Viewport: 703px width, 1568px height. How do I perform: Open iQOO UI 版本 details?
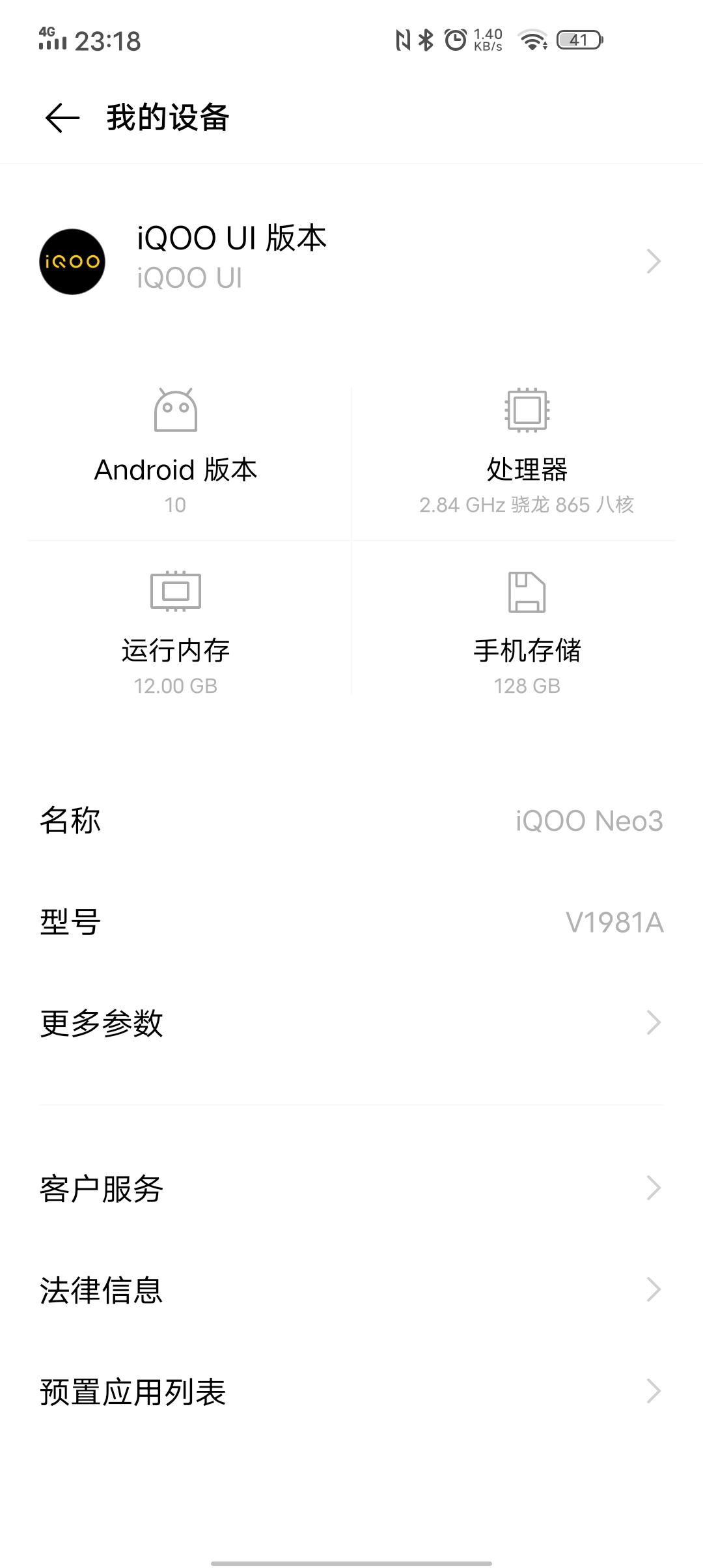pyautogui.click(x=351, y=261)
